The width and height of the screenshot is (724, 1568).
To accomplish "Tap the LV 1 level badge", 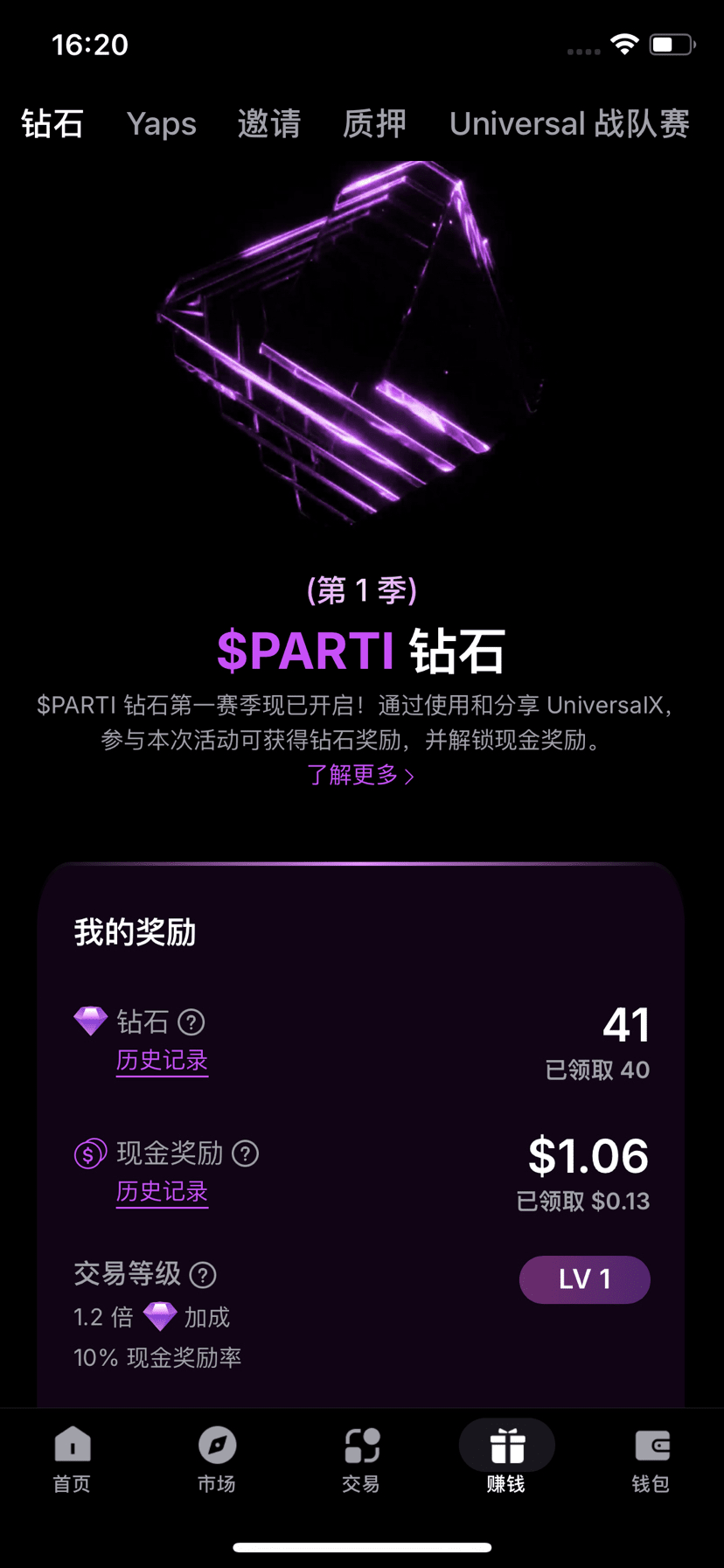I will coord(584,1279).
